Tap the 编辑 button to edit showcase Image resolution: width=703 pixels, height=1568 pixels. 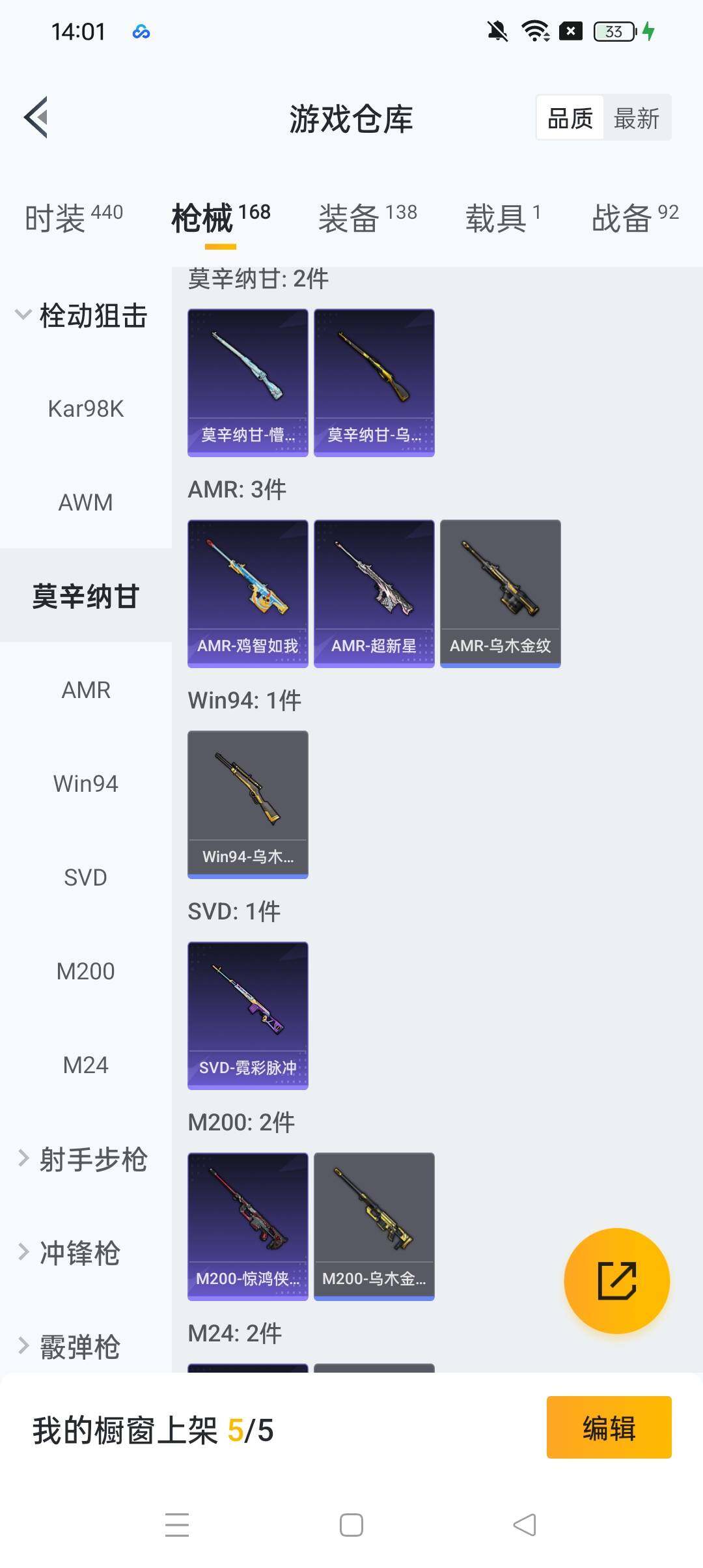click(x=609, y=1428)
